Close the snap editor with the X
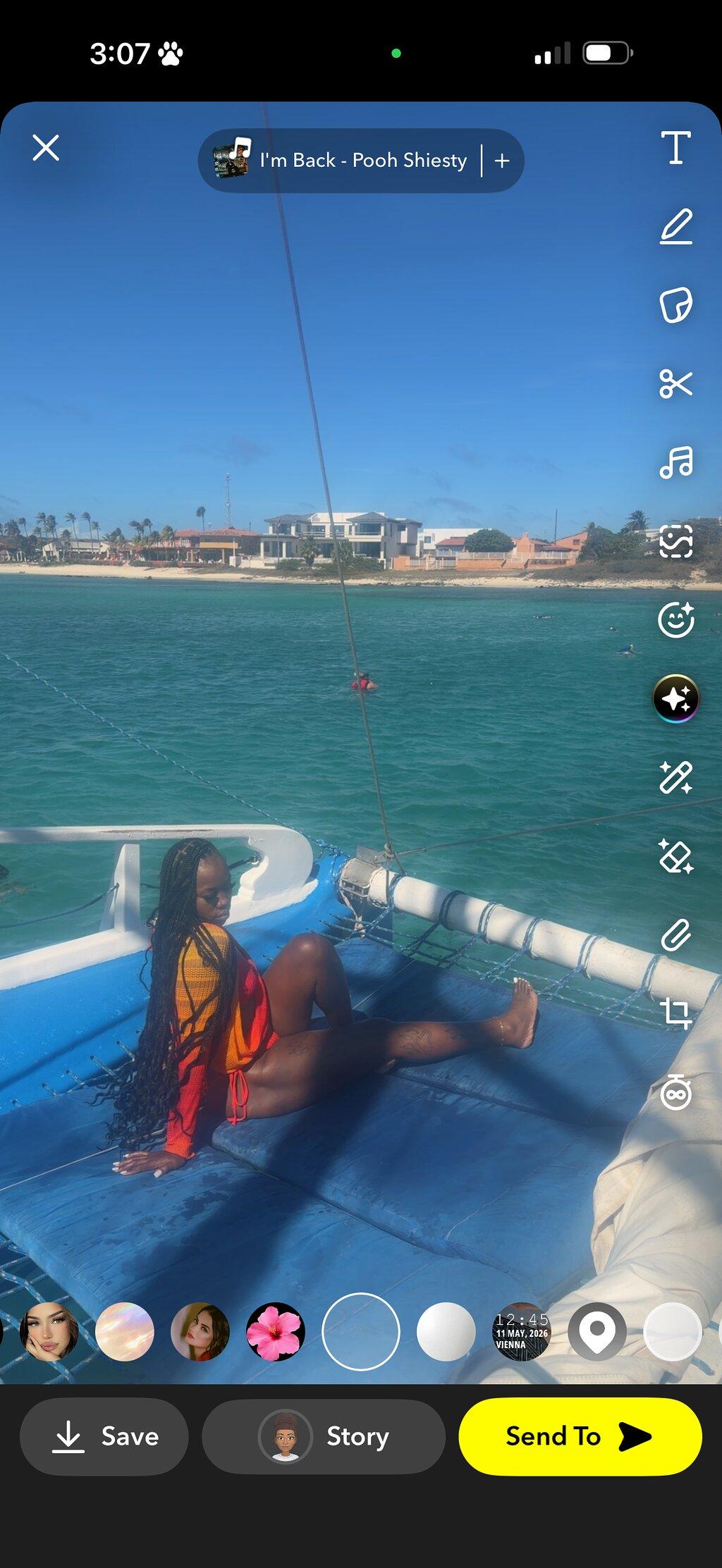722x1568 pixels. pyautogui.click(x=46, y=148)
